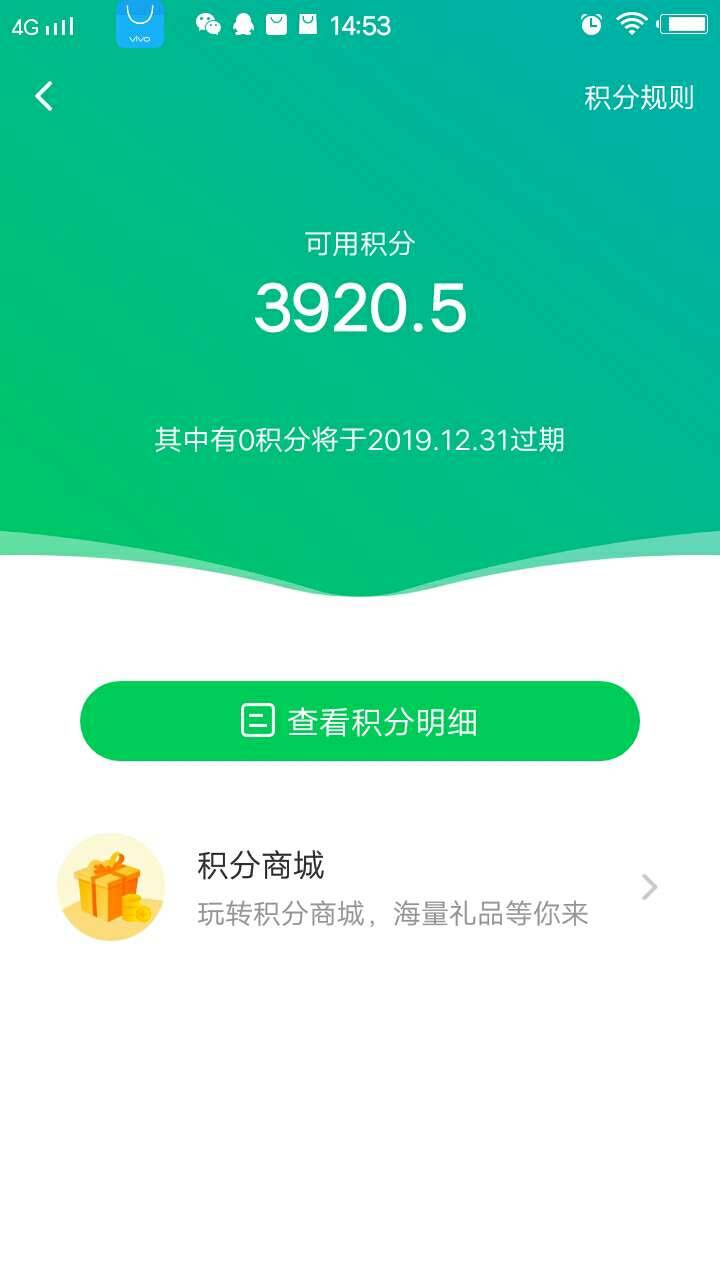Tap the alarm clock icon in status bar

coord(590,25)
